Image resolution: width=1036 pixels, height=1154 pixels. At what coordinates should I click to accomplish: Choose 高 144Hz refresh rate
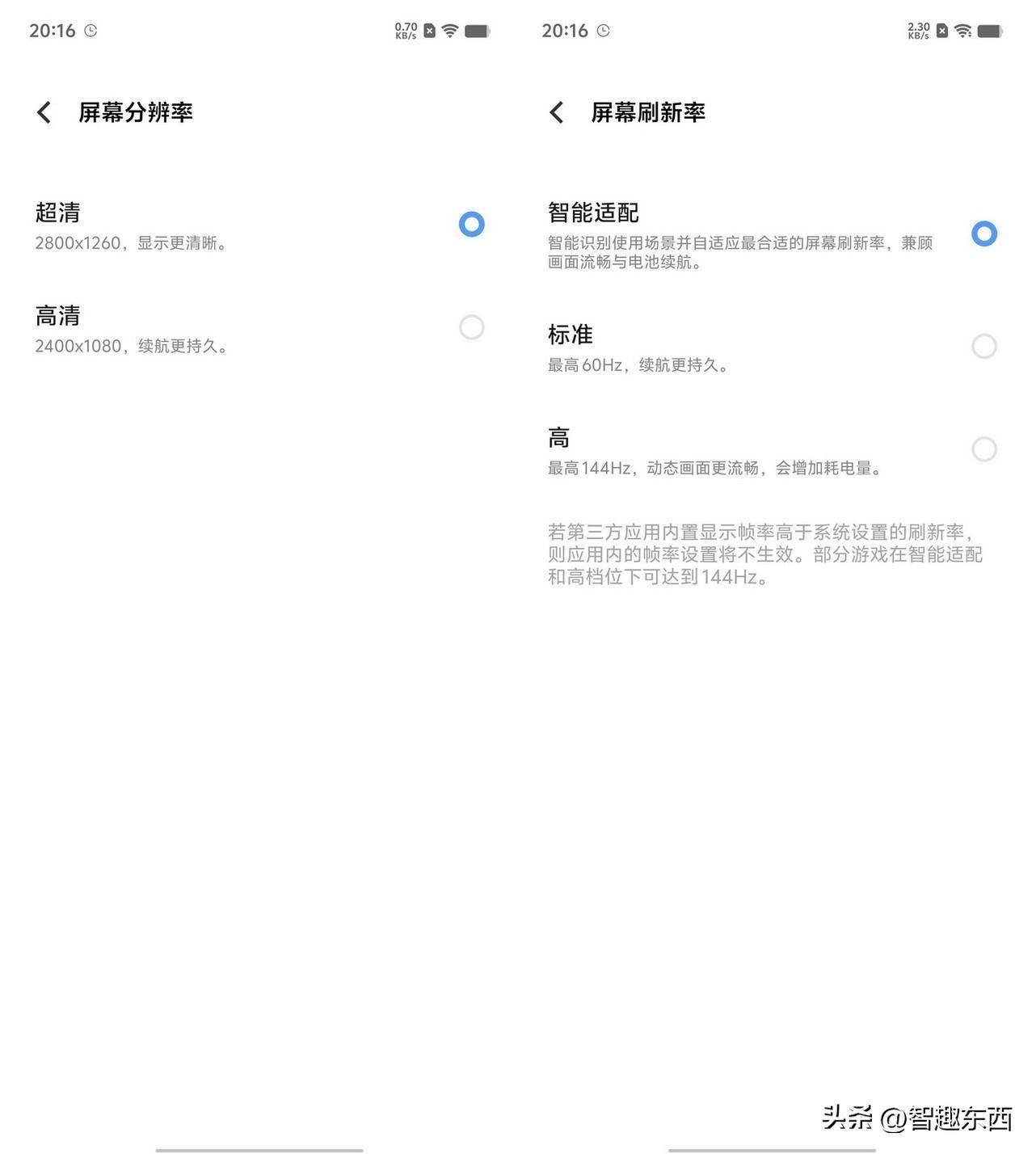coord(983,449)
